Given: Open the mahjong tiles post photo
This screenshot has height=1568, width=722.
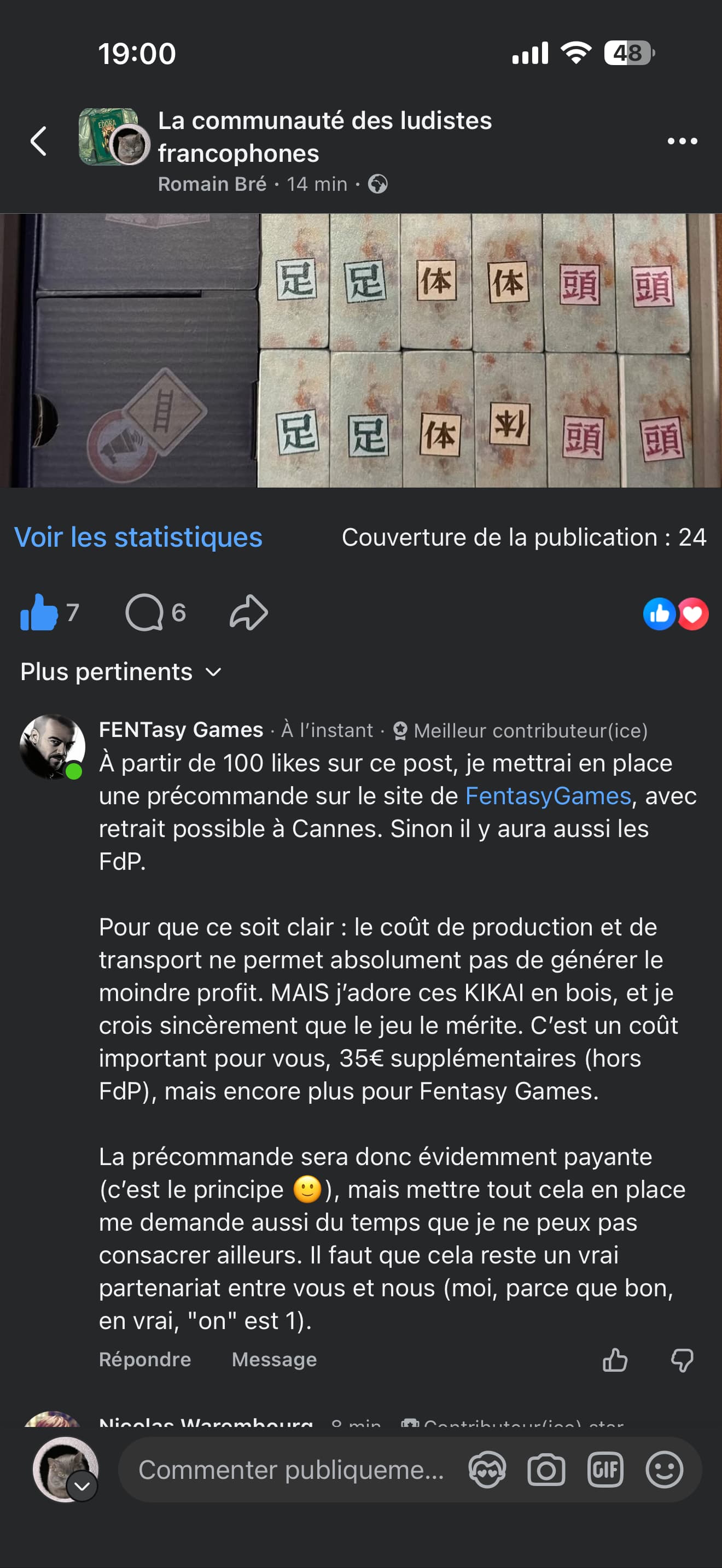Looking at the screenshot, I should point(361,350).
